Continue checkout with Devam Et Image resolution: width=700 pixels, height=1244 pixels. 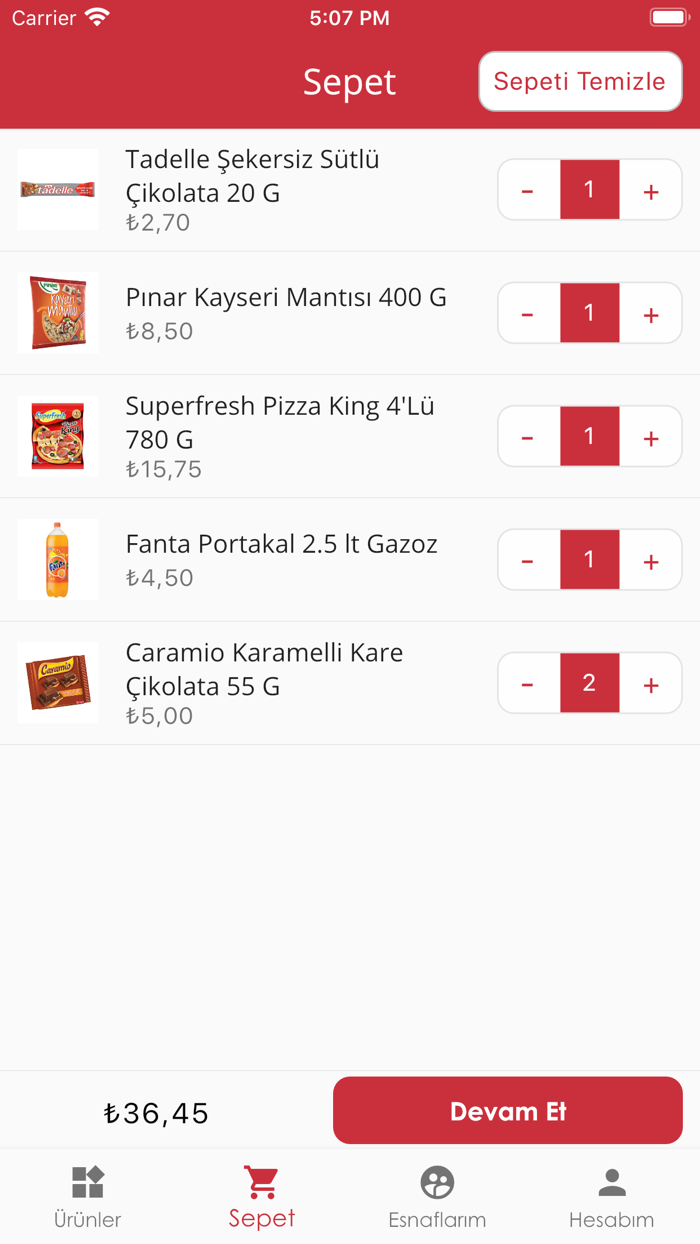click(508, 1111)
